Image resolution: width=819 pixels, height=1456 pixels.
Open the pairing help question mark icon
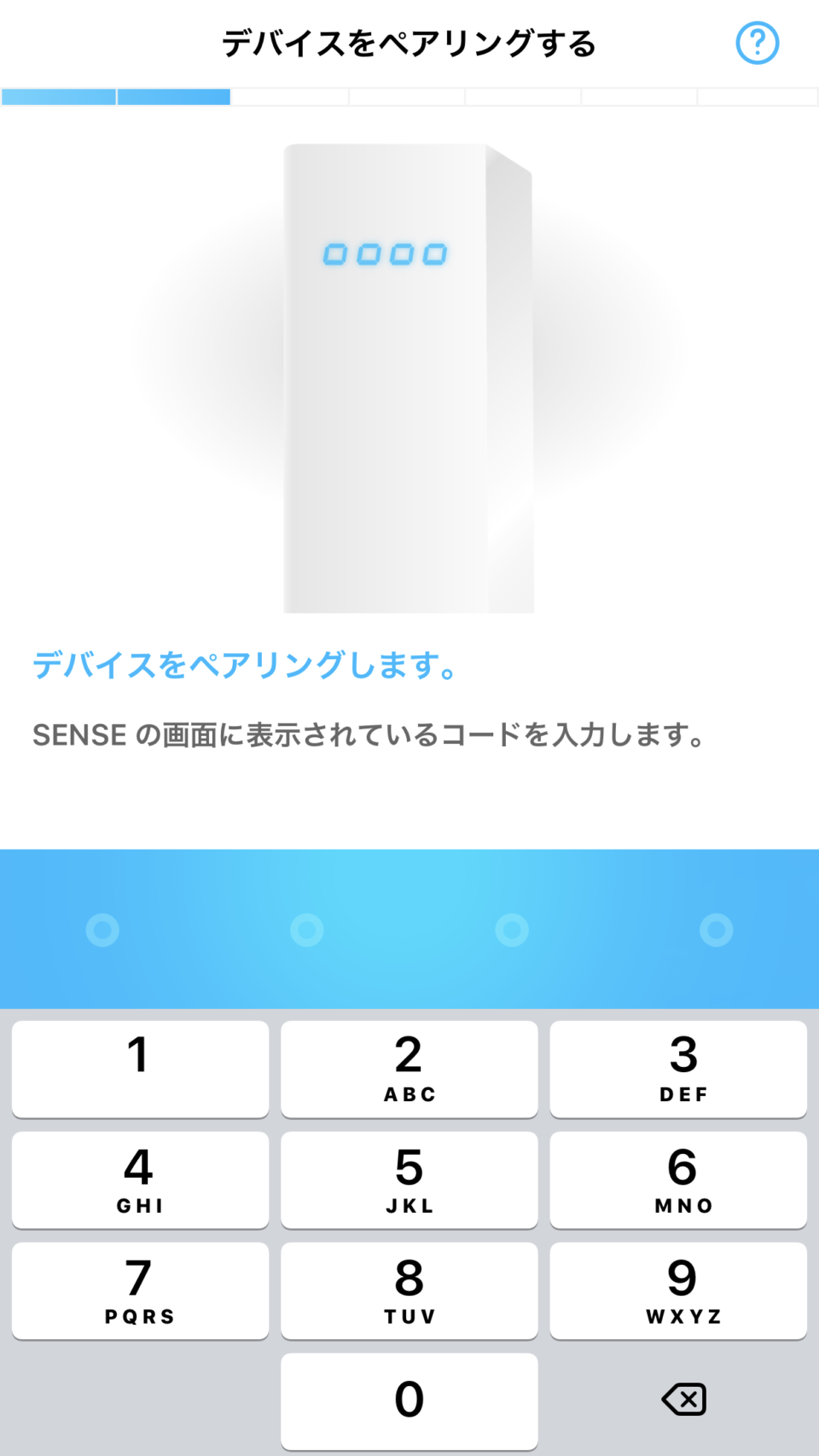click(758, 42)
